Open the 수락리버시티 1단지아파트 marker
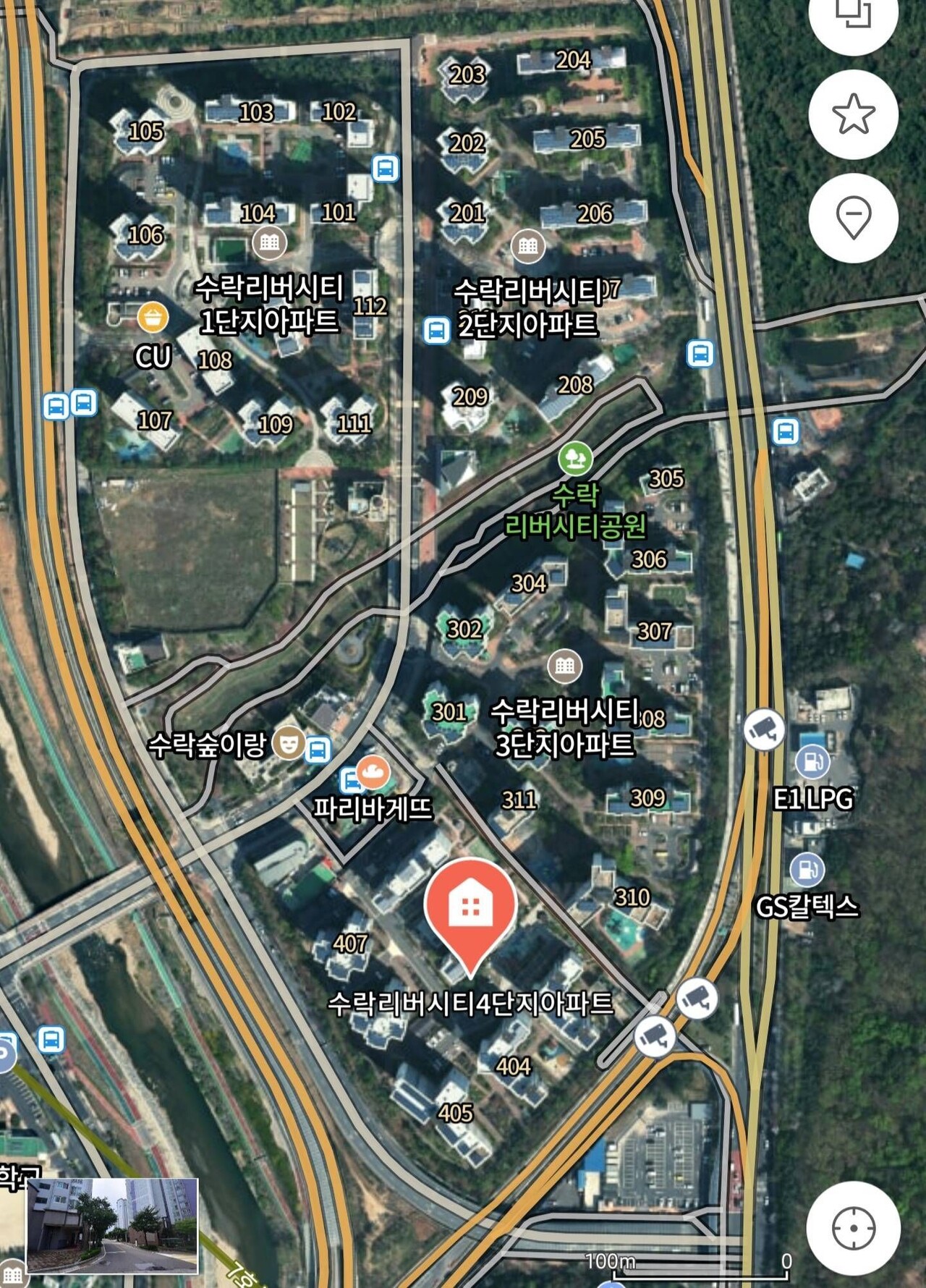Screen dimensions: 926x1288 click(x=269, y=242)
